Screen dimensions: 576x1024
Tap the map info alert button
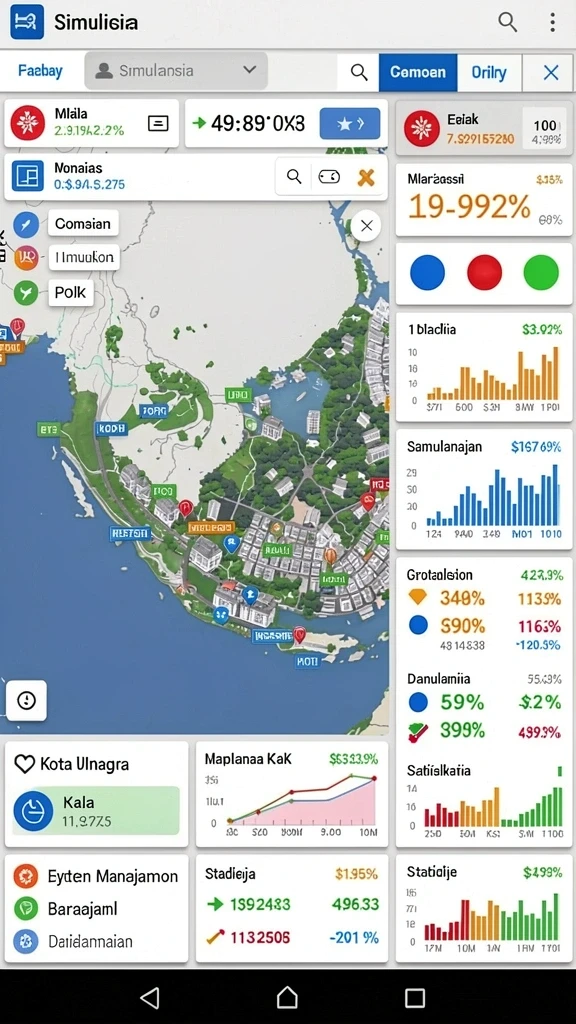click(x=26, y=701)
